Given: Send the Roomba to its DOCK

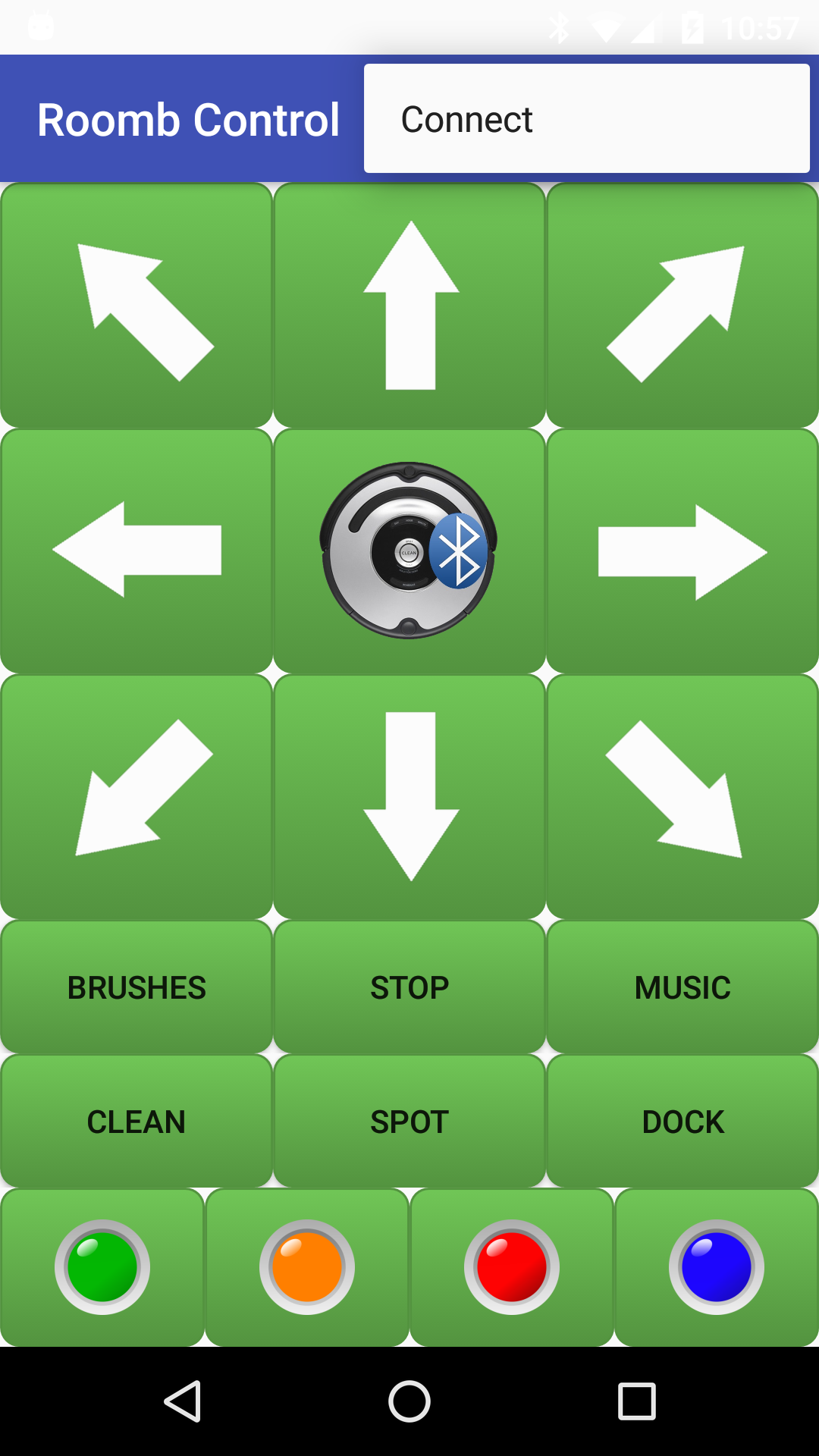Looking at the screenshot, I should pos(682,1122).
